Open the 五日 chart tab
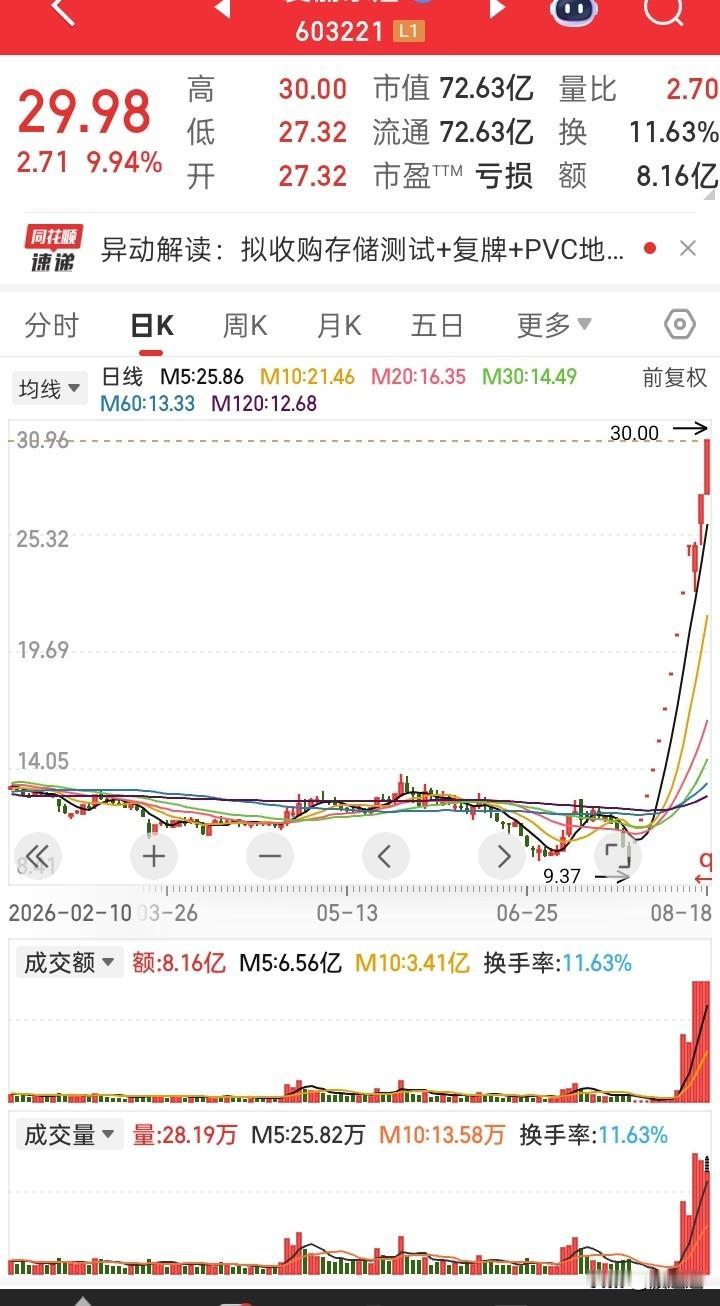Image resolution: width=720 pixels, height=1306 pixels. (437, 325)
